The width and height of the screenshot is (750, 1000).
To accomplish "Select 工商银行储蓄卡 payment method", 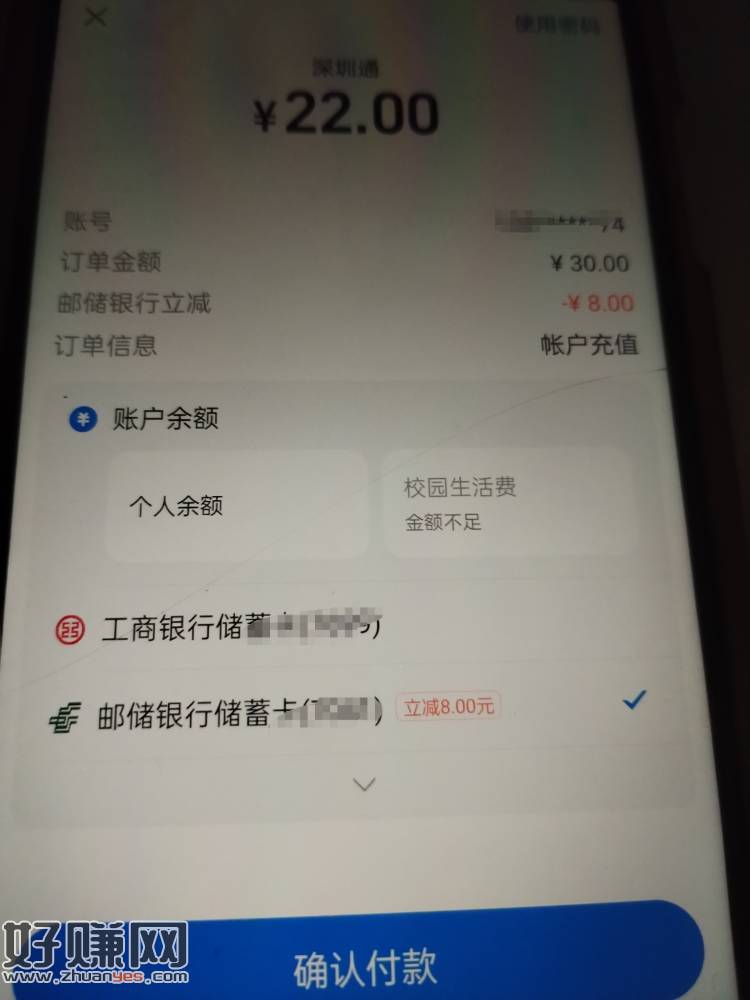I will pos(242,630).
